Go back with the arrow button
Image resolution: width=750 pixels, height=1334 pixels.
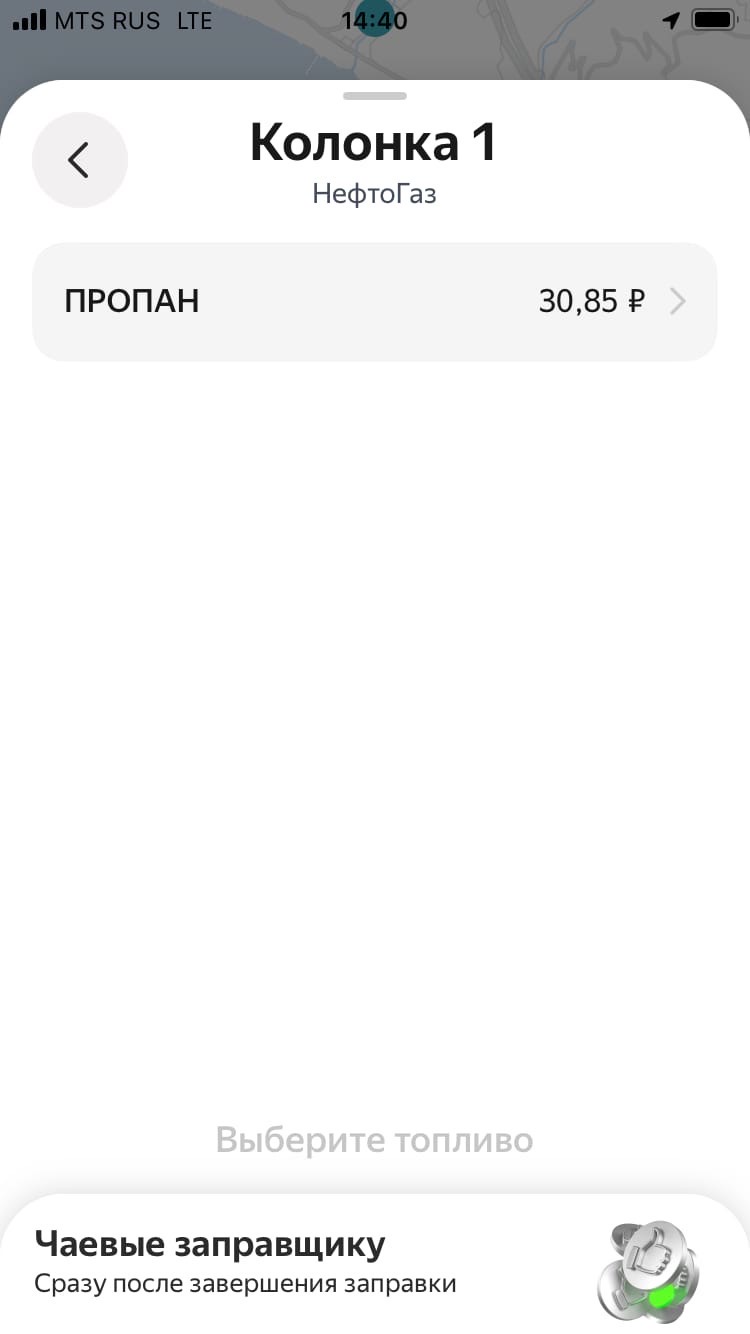click(80, 160)
